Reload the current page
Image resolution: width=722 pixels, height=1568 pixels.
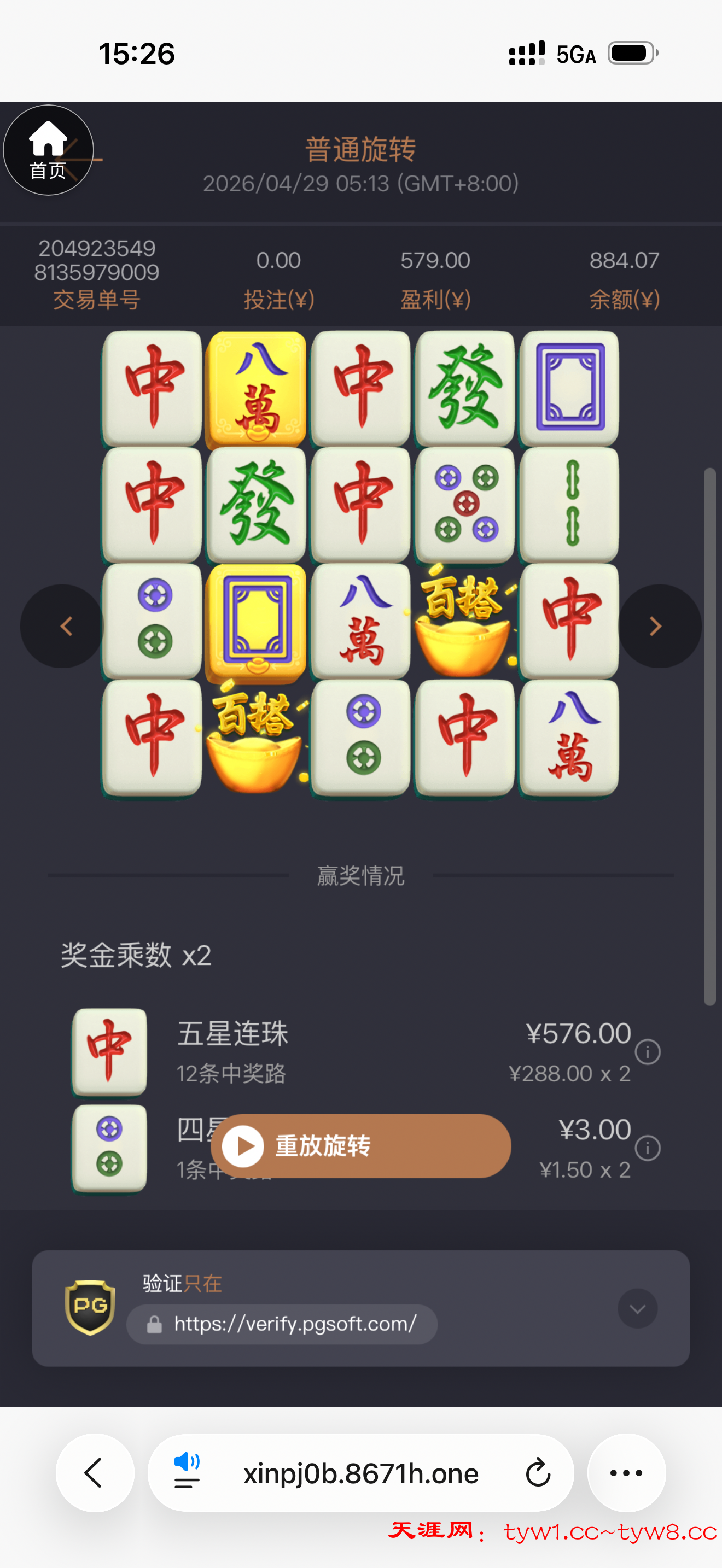coord(537,1473)
